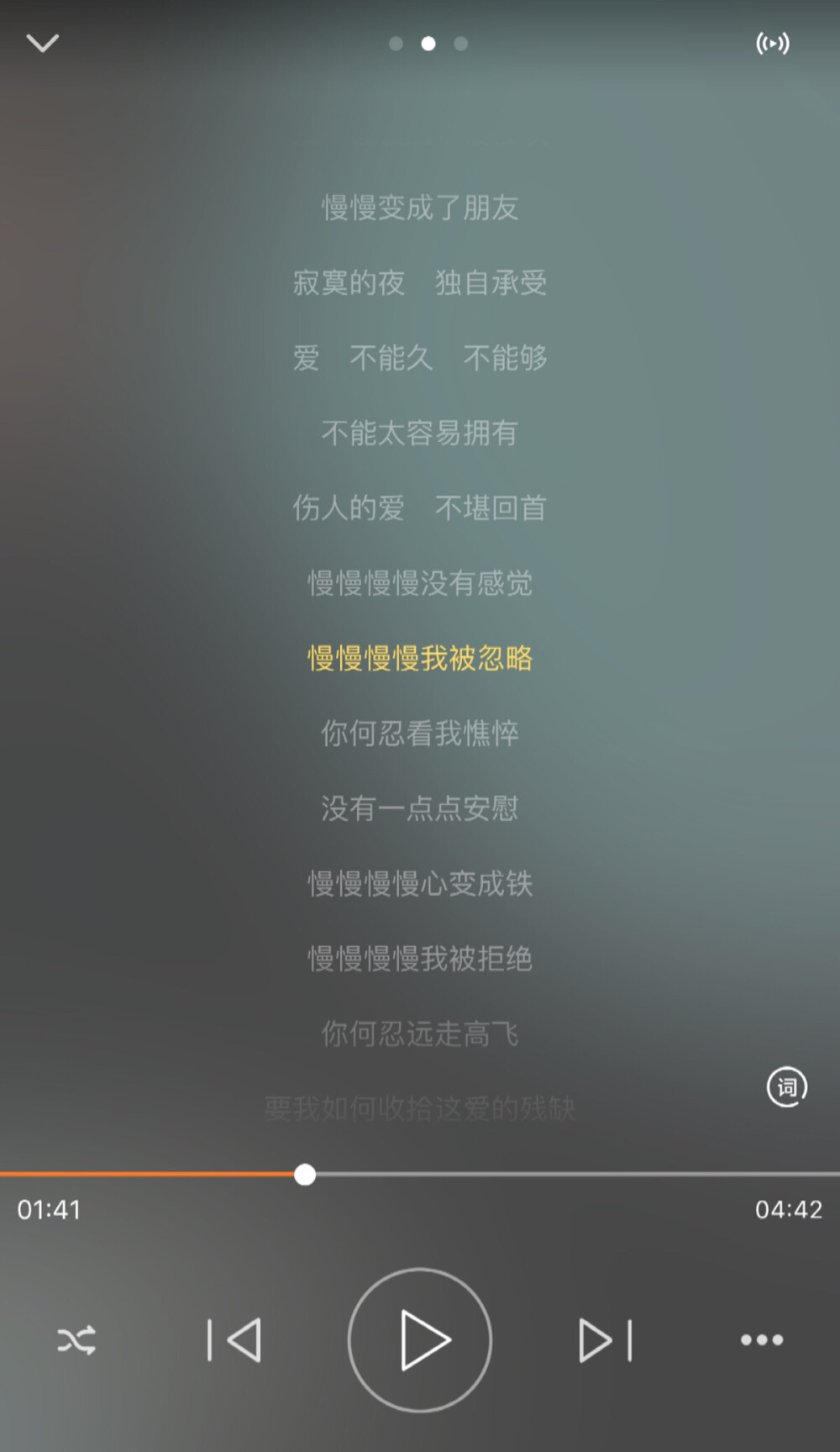Click the elapsed time 01:41
This screenshot has height=1452, width=840.
click(x=48, y=1210)
